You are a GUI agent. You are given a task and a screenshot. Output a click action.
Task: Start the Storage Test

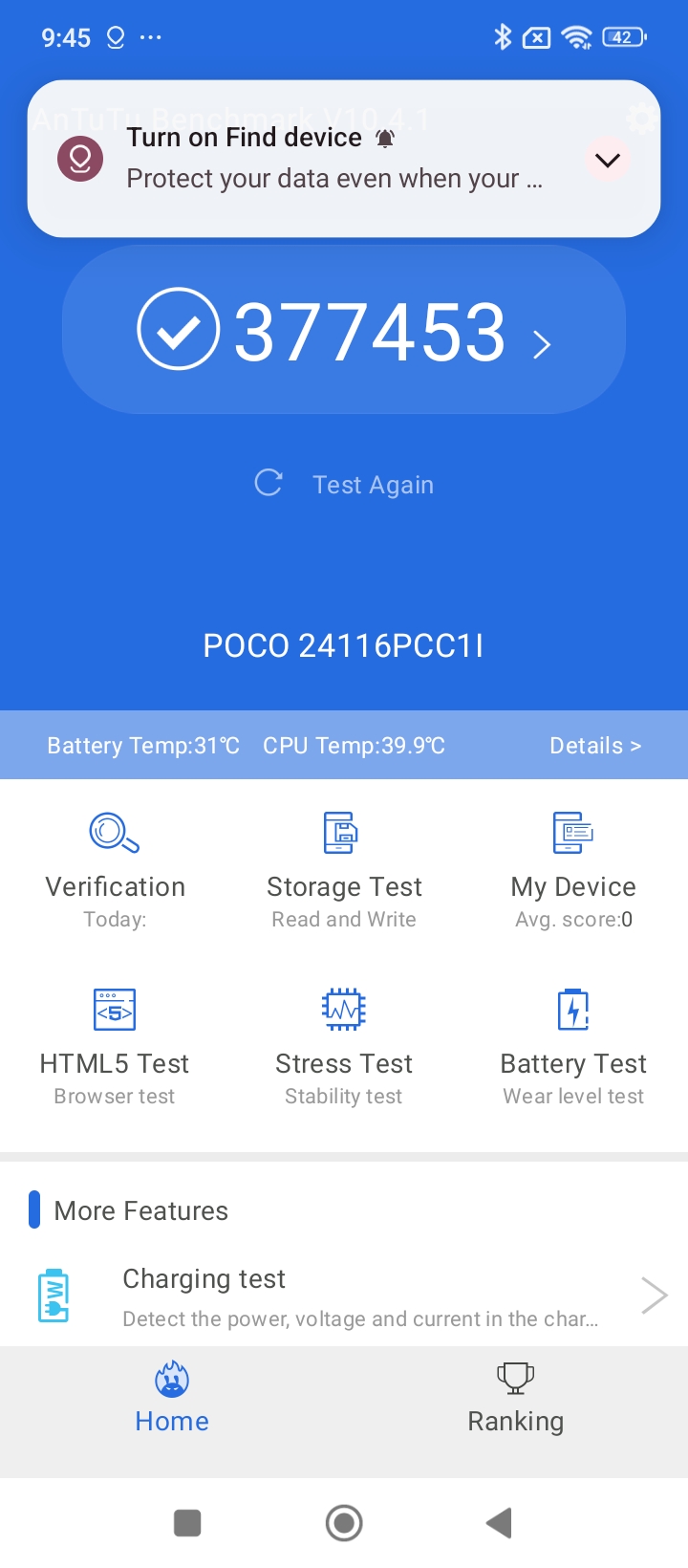click(344, 868)
